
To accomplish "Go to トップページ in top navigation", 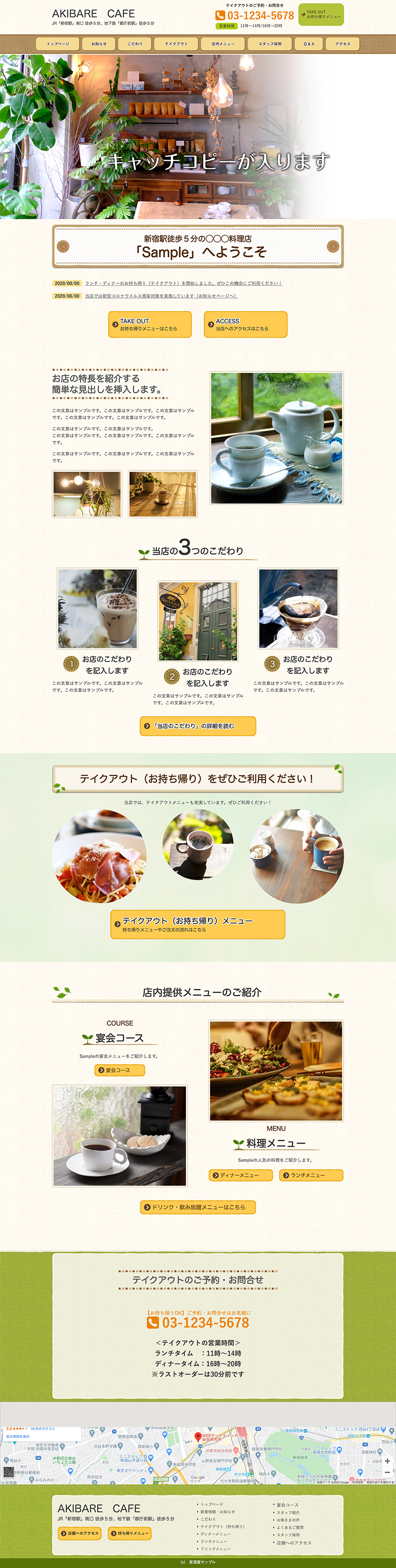I will tap(58, 44).
